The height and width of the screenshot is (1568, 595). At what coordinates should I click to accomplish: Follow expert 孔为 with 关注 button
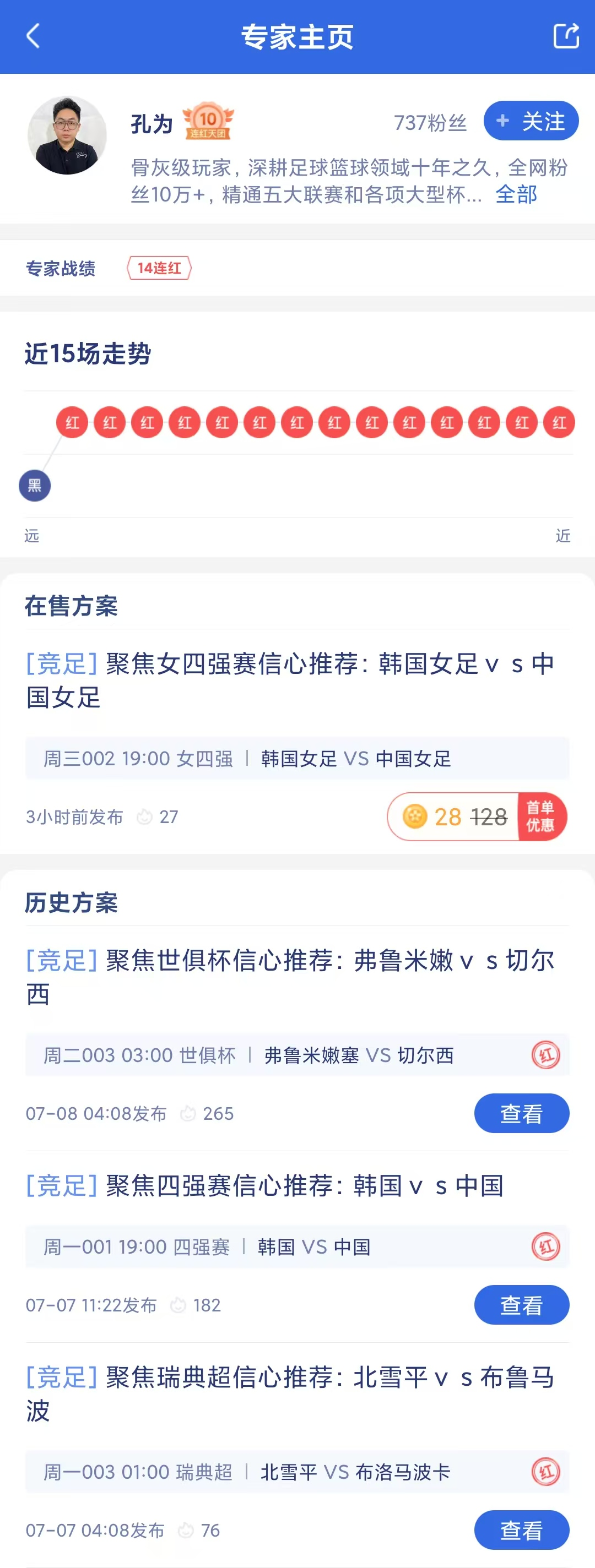coord(531,121)
